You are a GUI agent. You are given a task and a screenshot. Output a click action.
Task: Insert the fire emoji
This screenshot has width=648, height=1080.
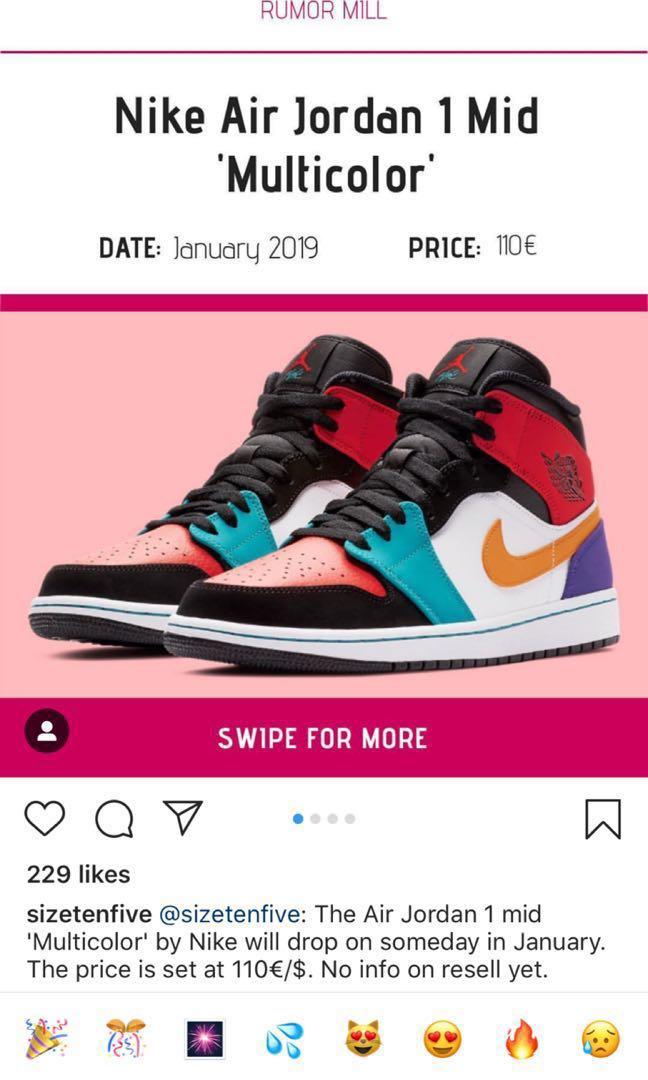pos(521,1040)
